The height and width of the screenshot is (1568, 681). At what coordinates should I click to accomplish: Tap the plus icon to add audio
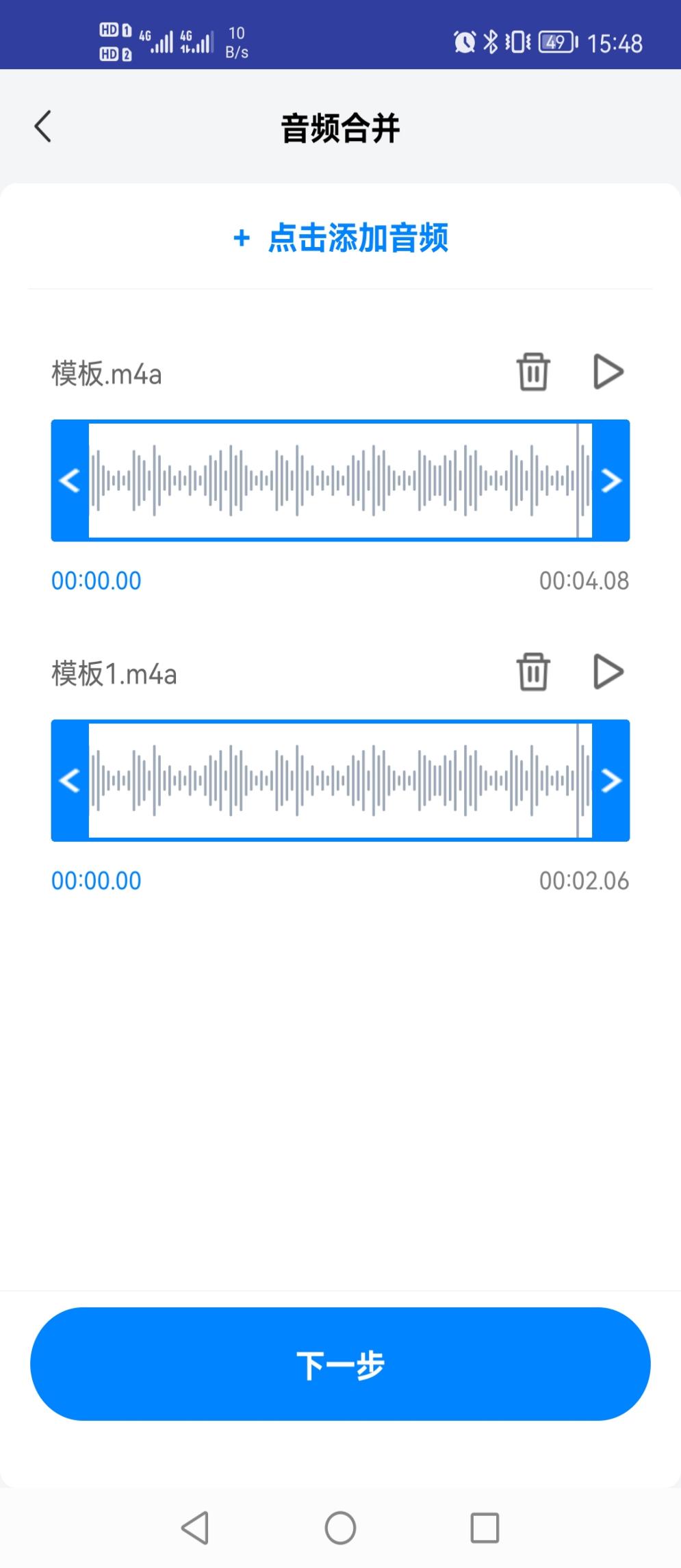click(241, 240)
